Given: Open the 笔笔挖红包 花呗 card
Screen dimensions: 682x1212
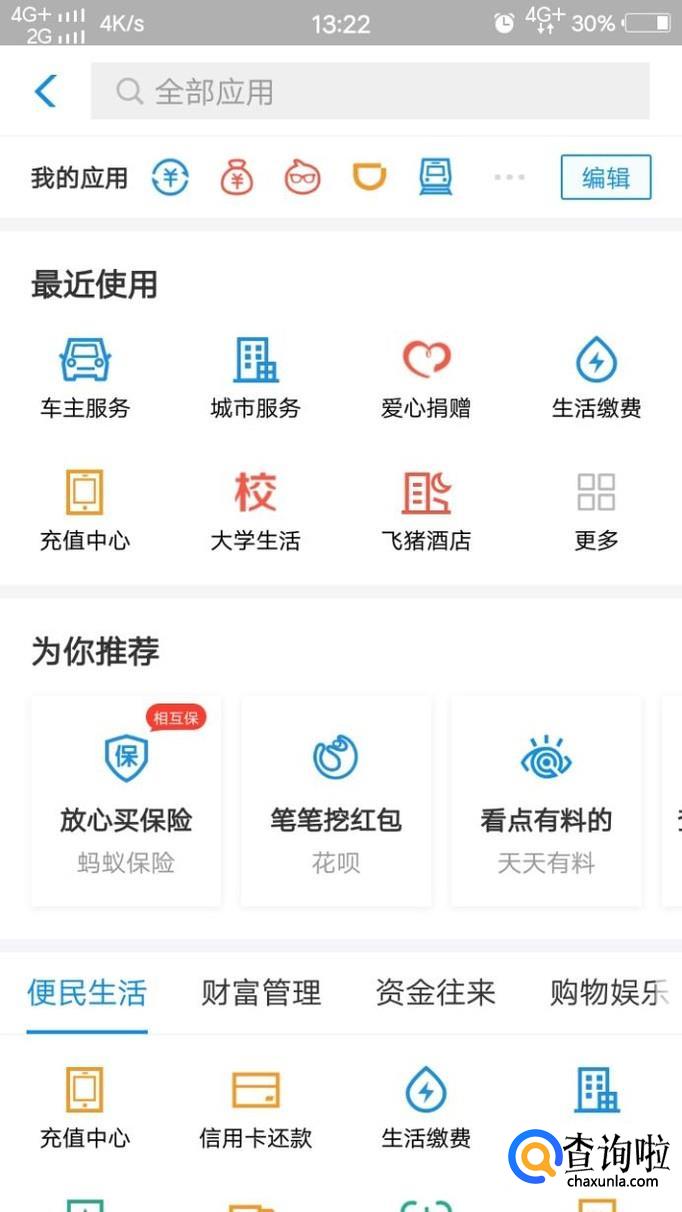Looking at the screenshot, I should coord(336,802).
